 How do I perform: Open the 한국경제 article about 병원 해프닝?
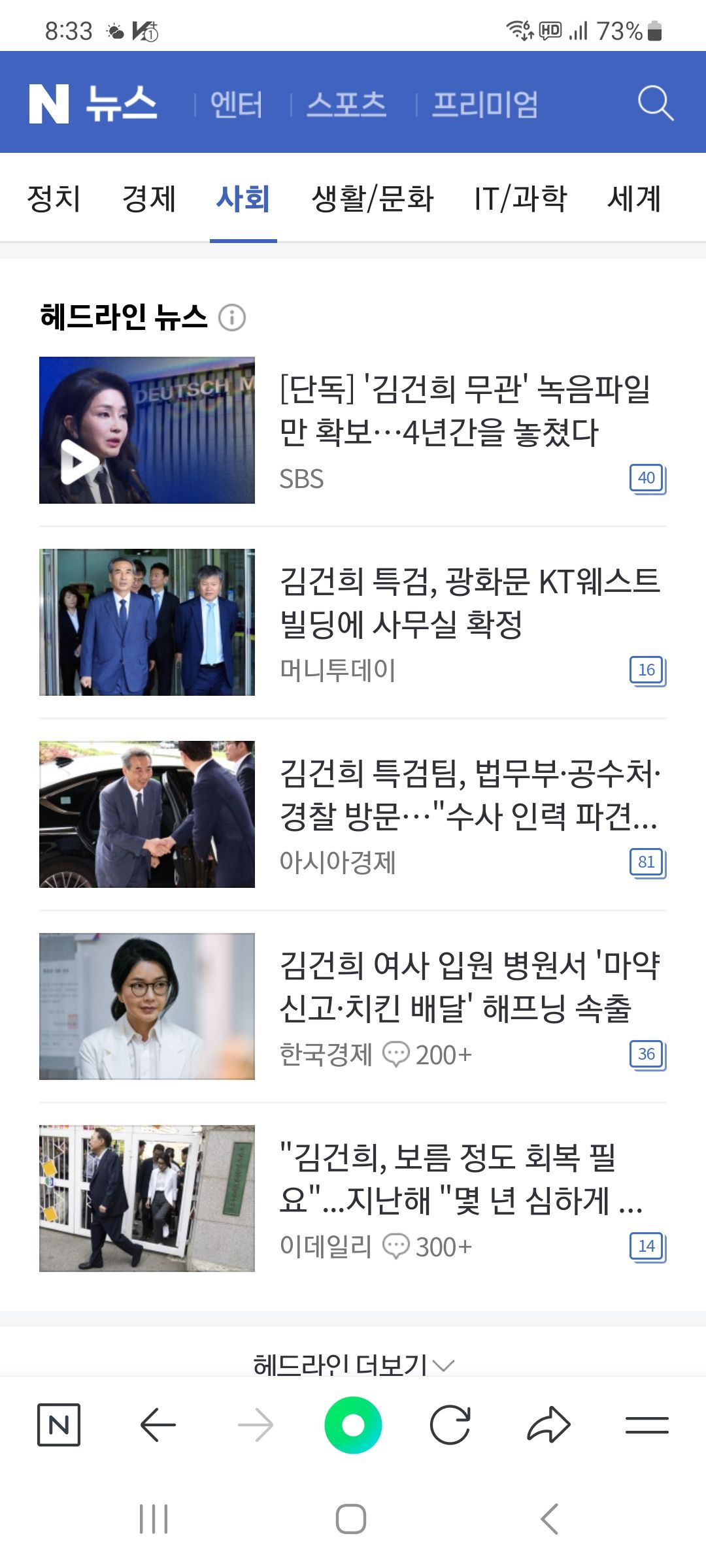(x=469, y=986)
